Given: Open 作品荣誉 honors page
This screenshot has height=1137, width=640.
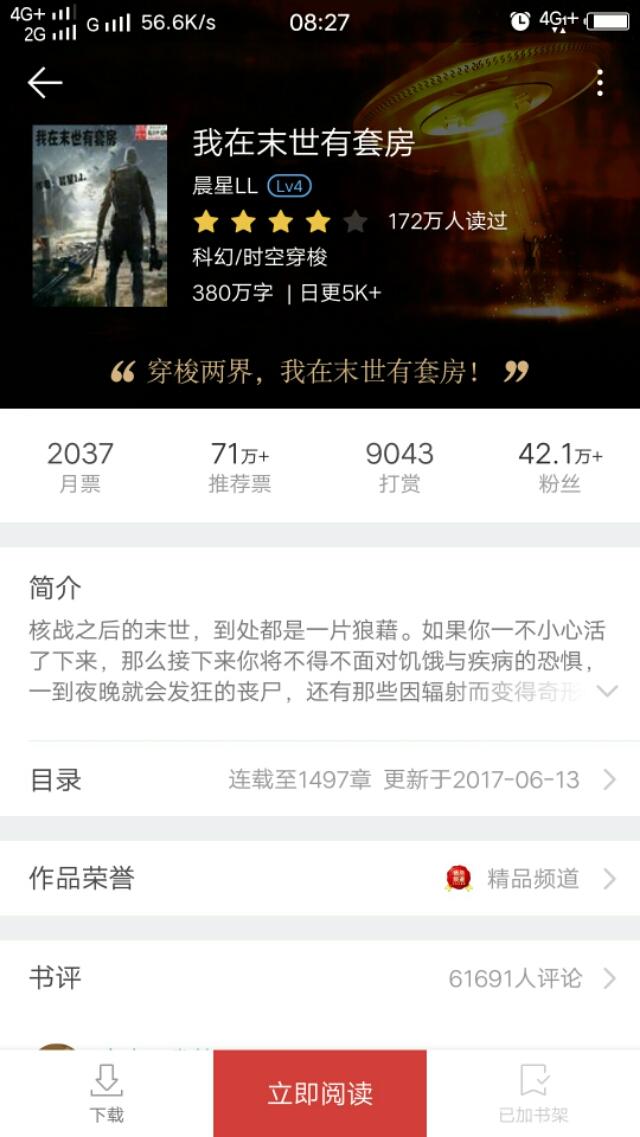Looking at the screenshot, I should coord(320,879).
